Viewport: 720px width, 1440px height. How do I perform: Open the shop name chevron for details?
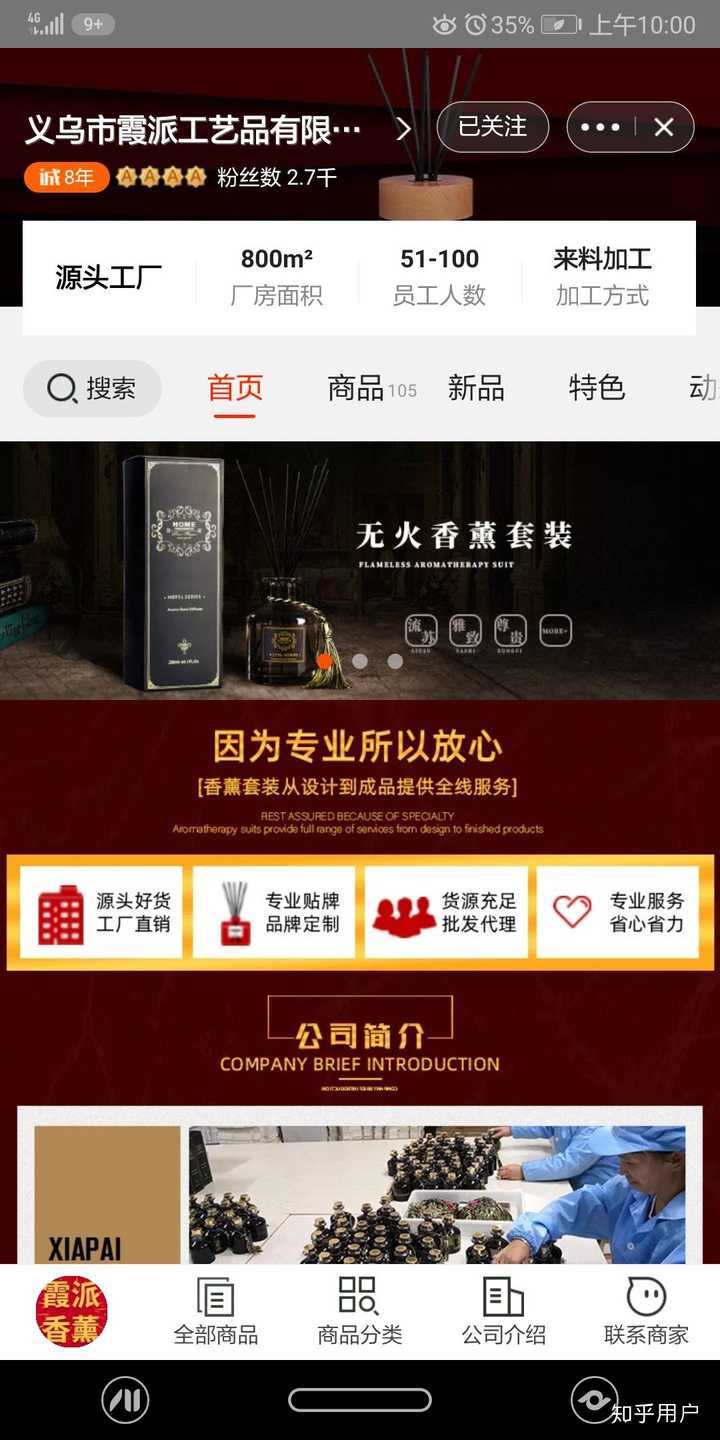pyautogui.click(x=403, y=129)
